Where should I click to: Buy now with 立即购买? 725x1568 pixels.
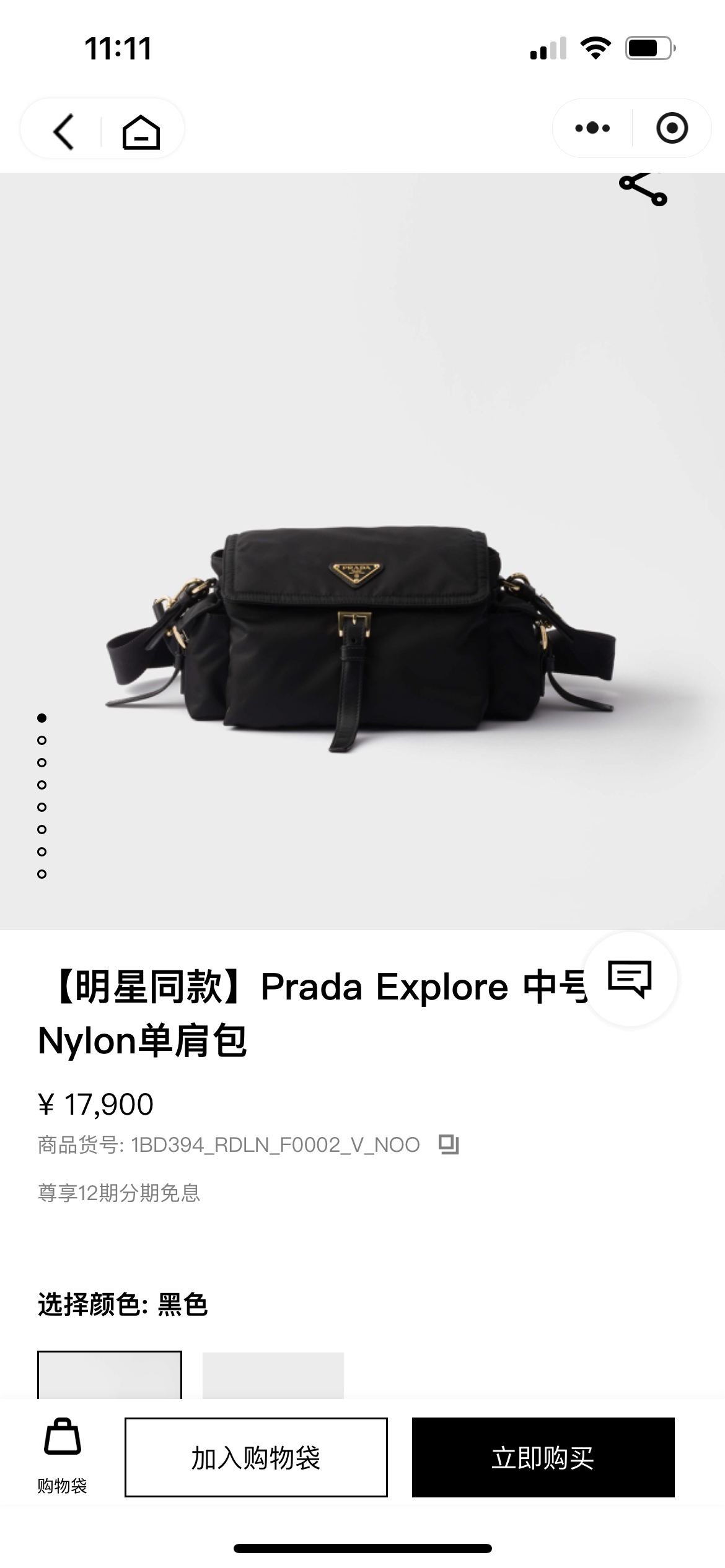(543, 1457)
